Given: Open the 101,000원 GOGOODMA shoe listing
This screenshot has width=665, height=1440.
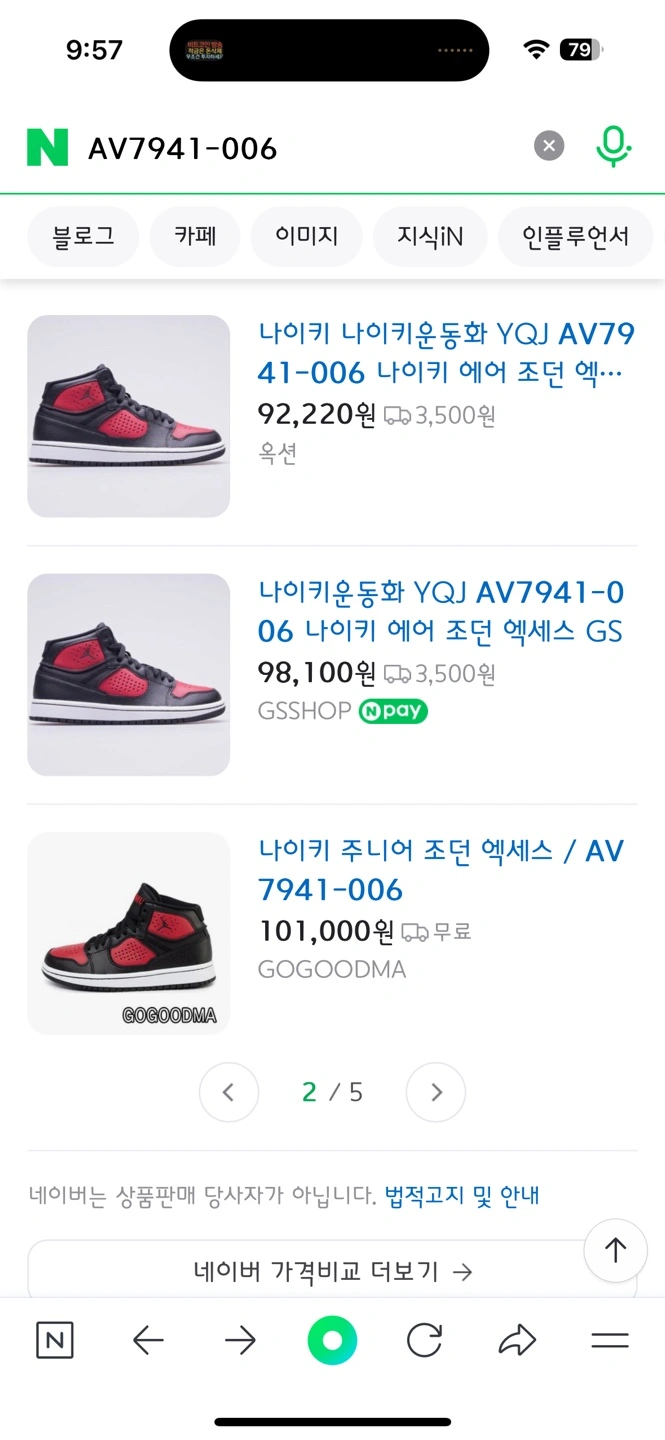Looking at the screenshot, I should tap(440, 870).
